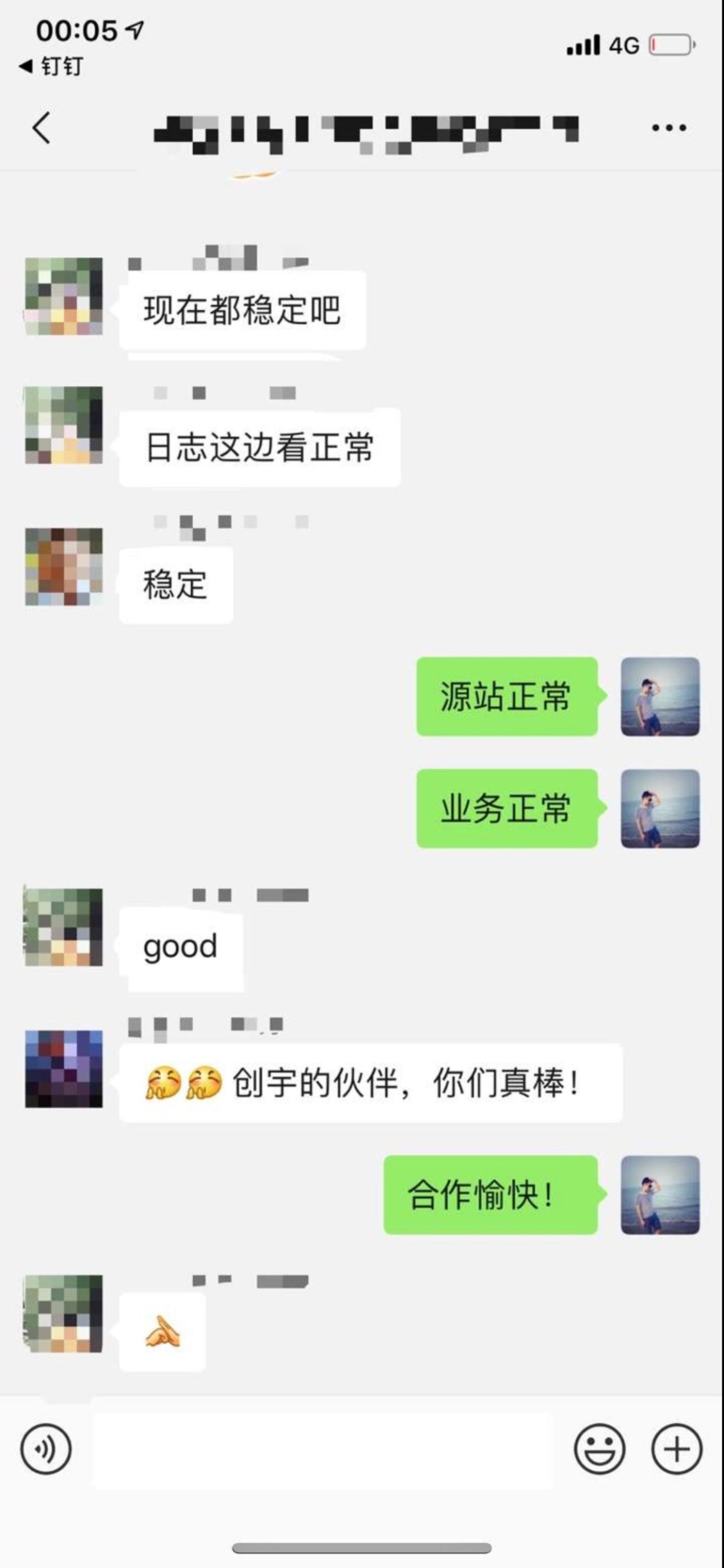The height and width of the screenshot is (1568, 724).
Task: Switch to voice message input
Action: coord(46,1449)
